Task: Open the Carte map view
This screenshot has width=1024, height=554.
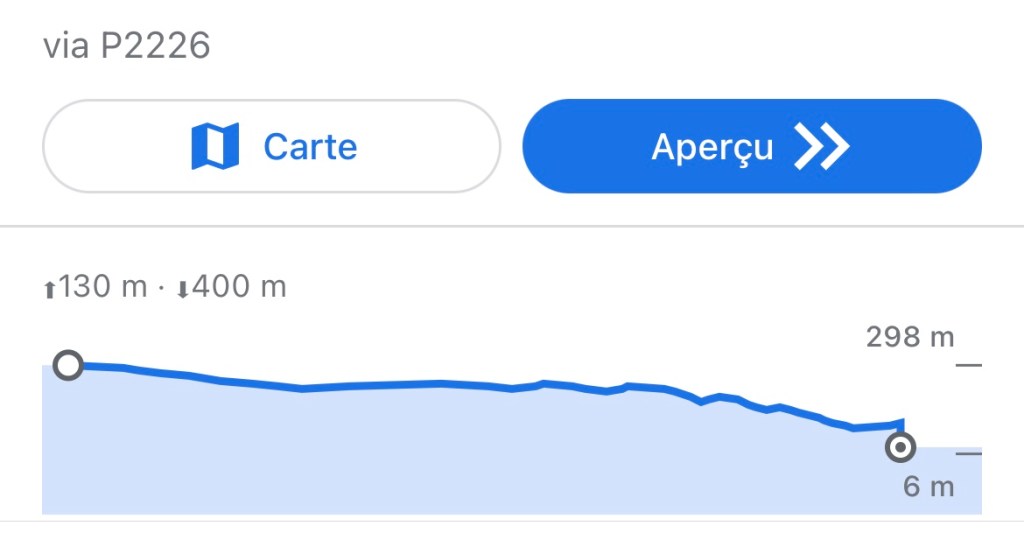Action: tap(271, 146)
